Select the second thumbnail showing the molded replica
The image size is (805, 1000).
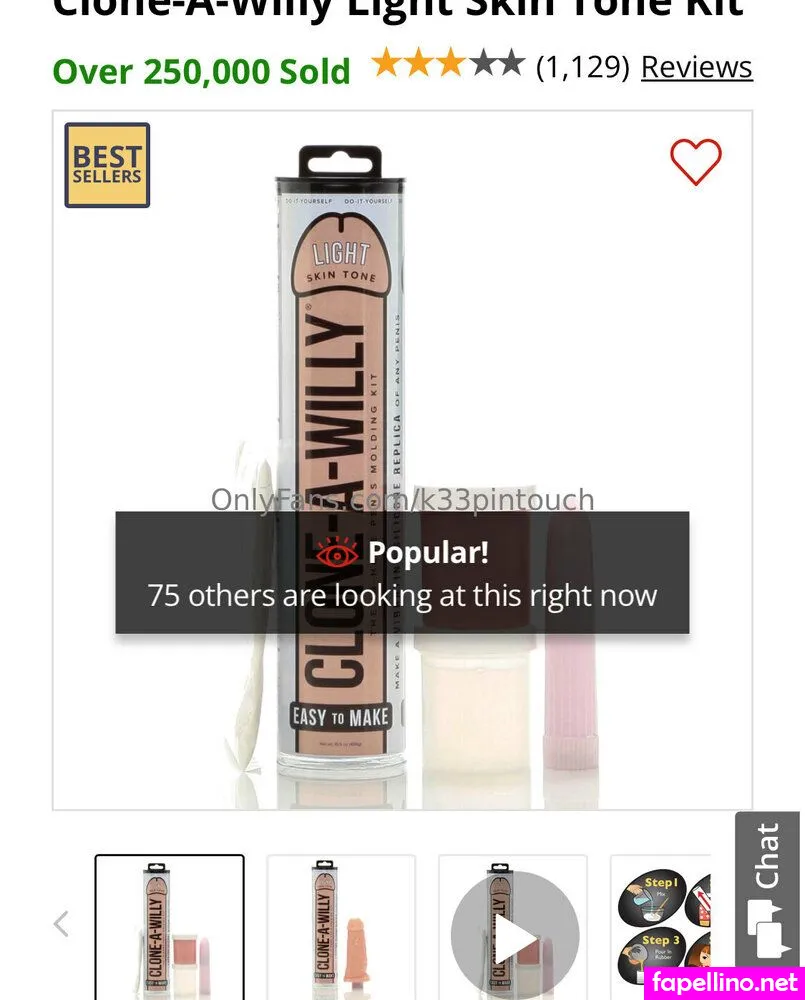(x=340, y=925)
